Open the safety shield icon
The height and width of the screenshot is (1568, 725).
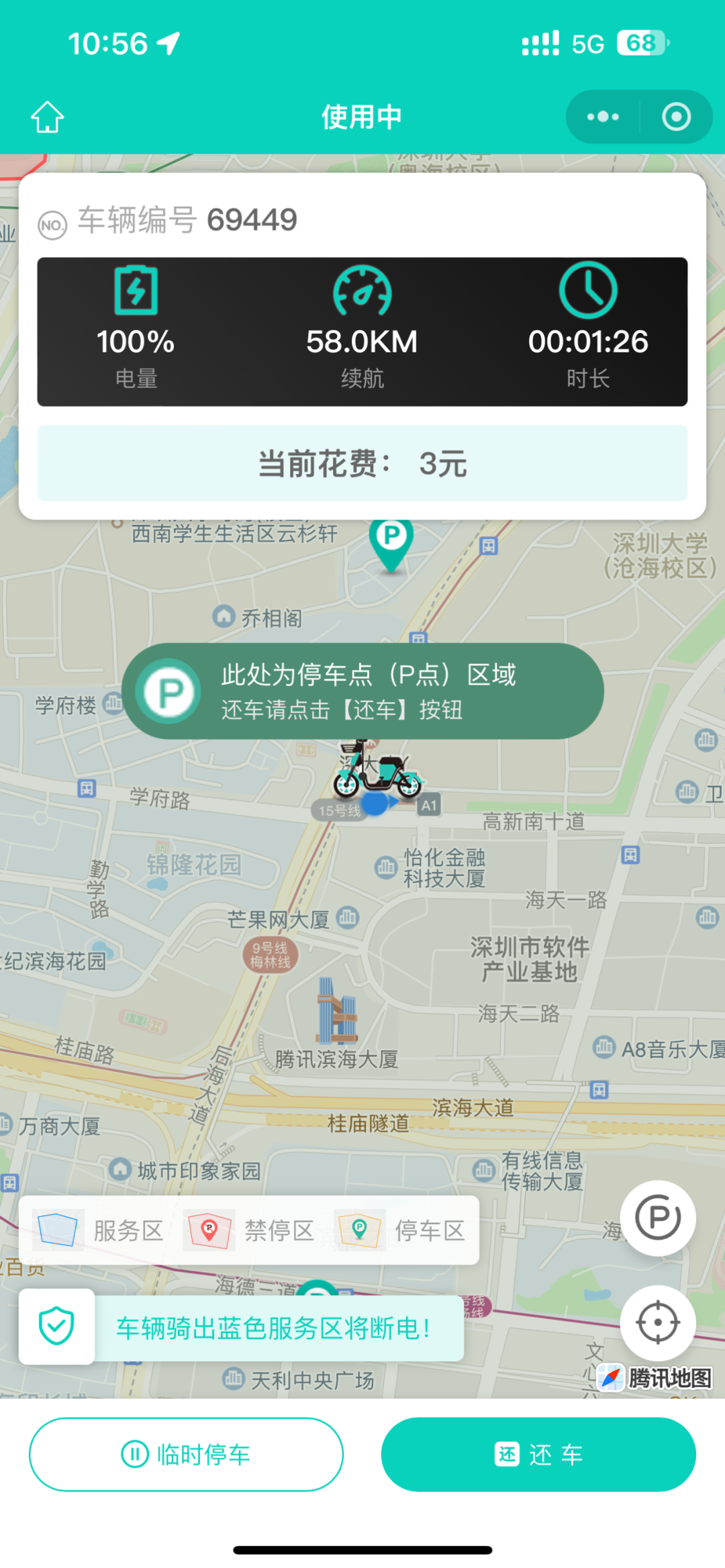click(x=56, y=1326)
